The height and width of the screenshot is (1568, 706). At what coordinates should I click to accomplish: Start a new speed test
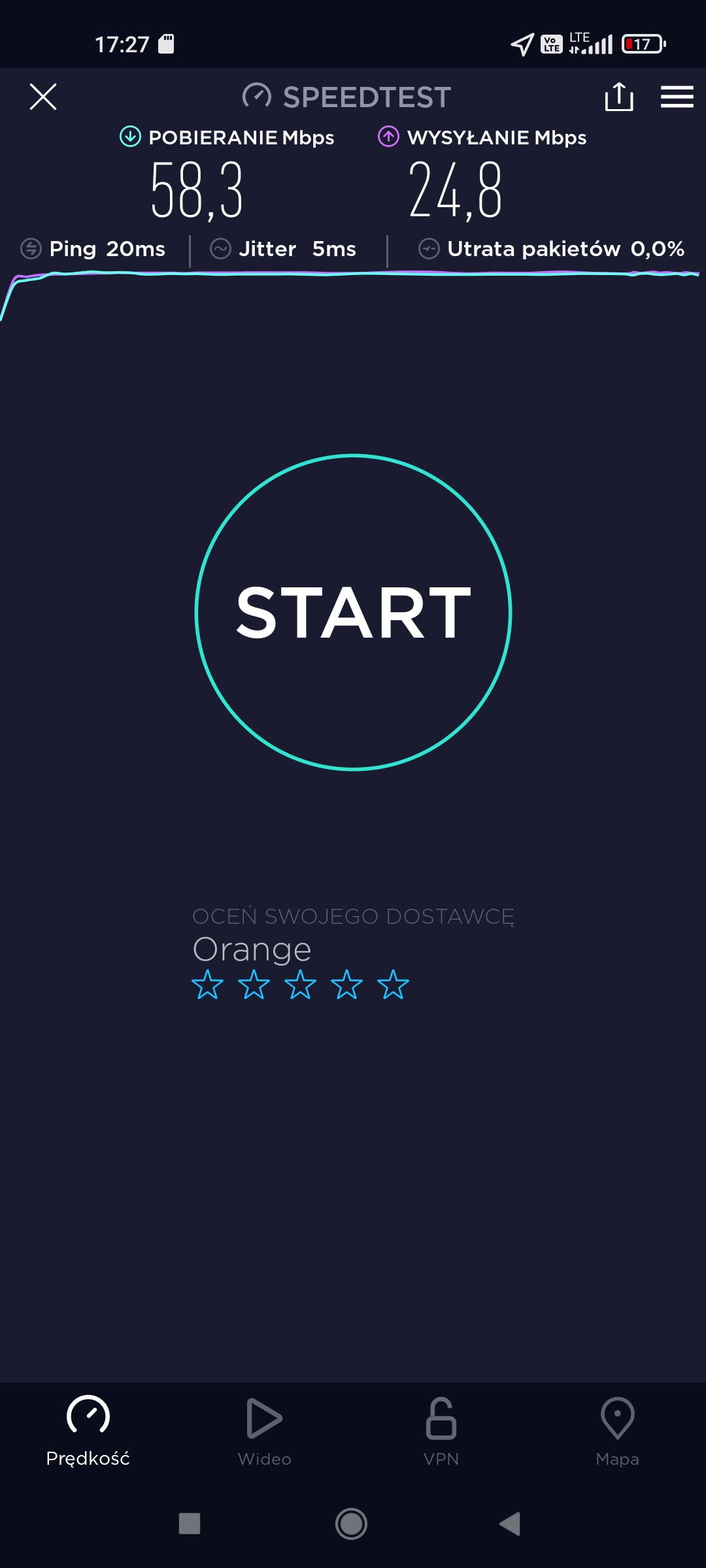tap(353, 612)
